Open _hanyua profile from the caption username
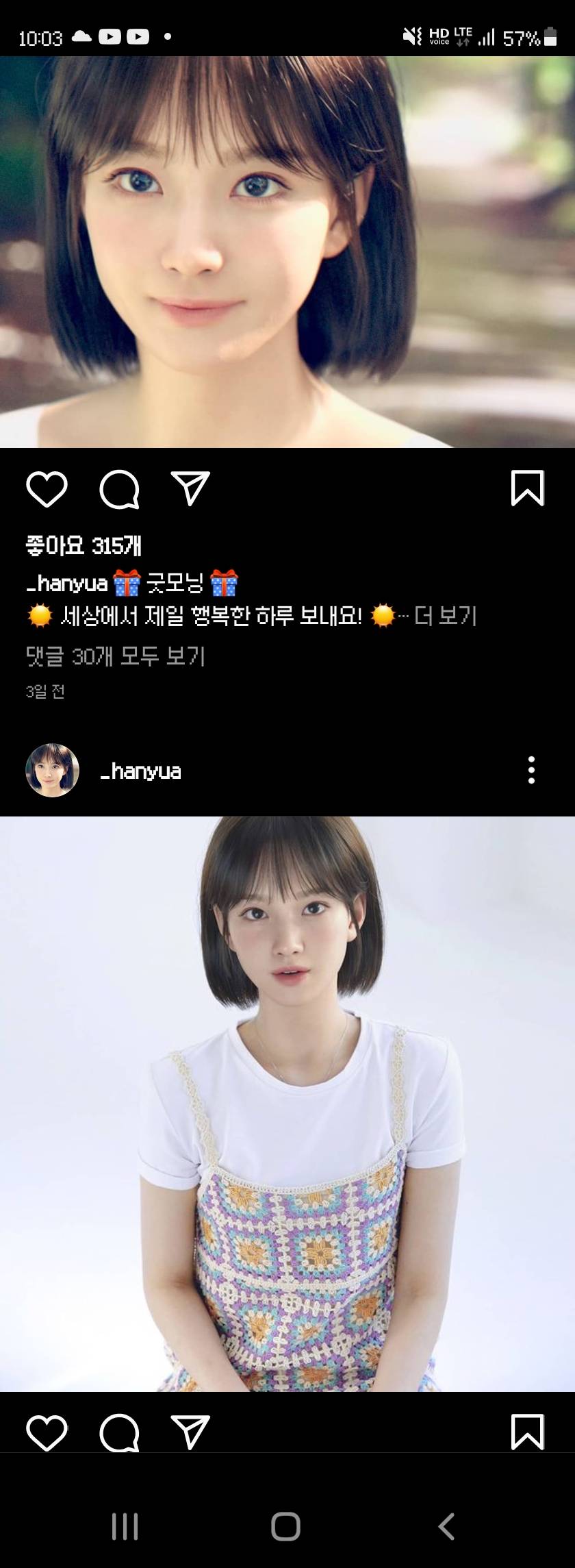 67,584
